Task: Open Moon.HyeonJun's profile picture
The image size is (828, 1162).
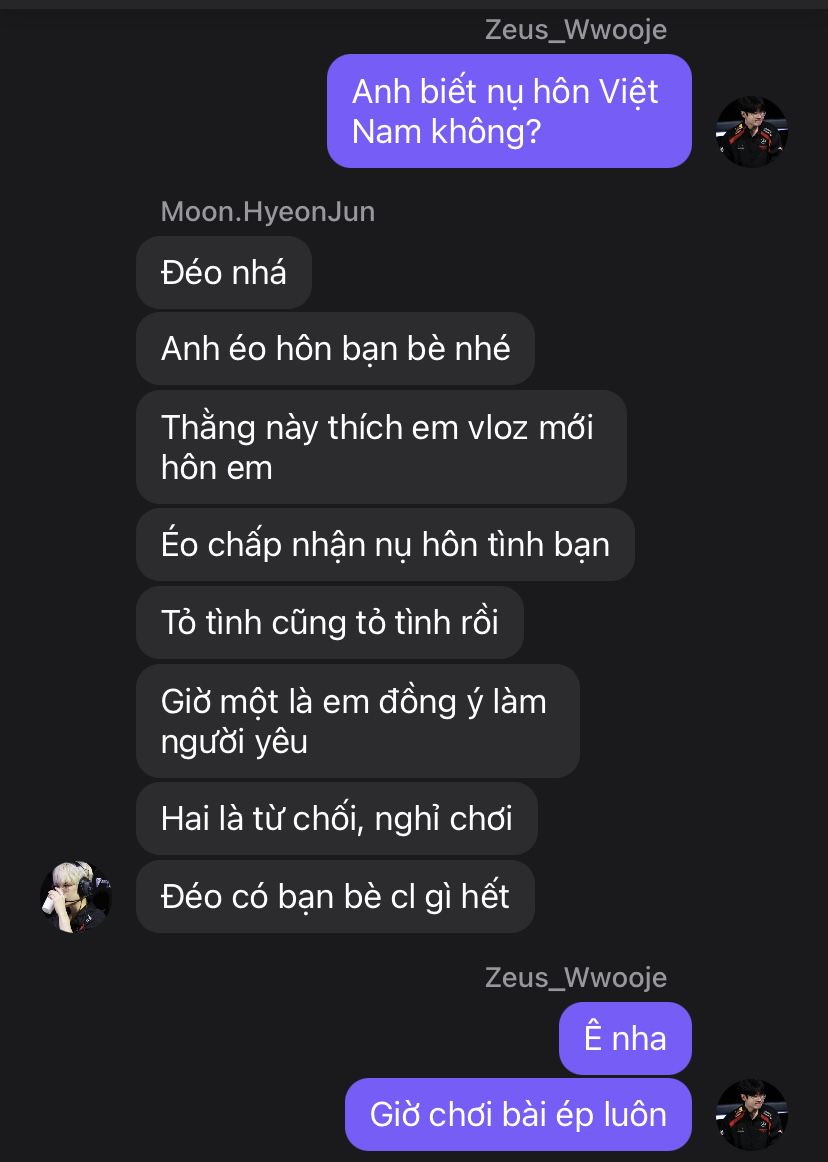Action: [75, 897]
